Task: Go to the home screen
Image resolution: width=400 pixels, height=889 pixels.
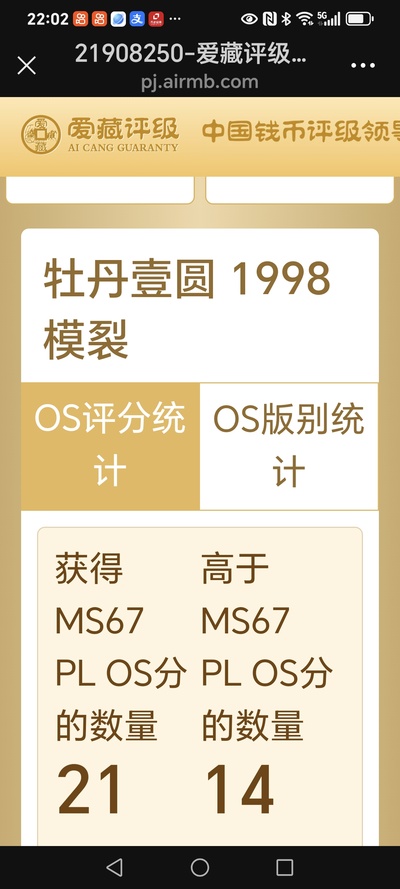Action: click(200, 867)
